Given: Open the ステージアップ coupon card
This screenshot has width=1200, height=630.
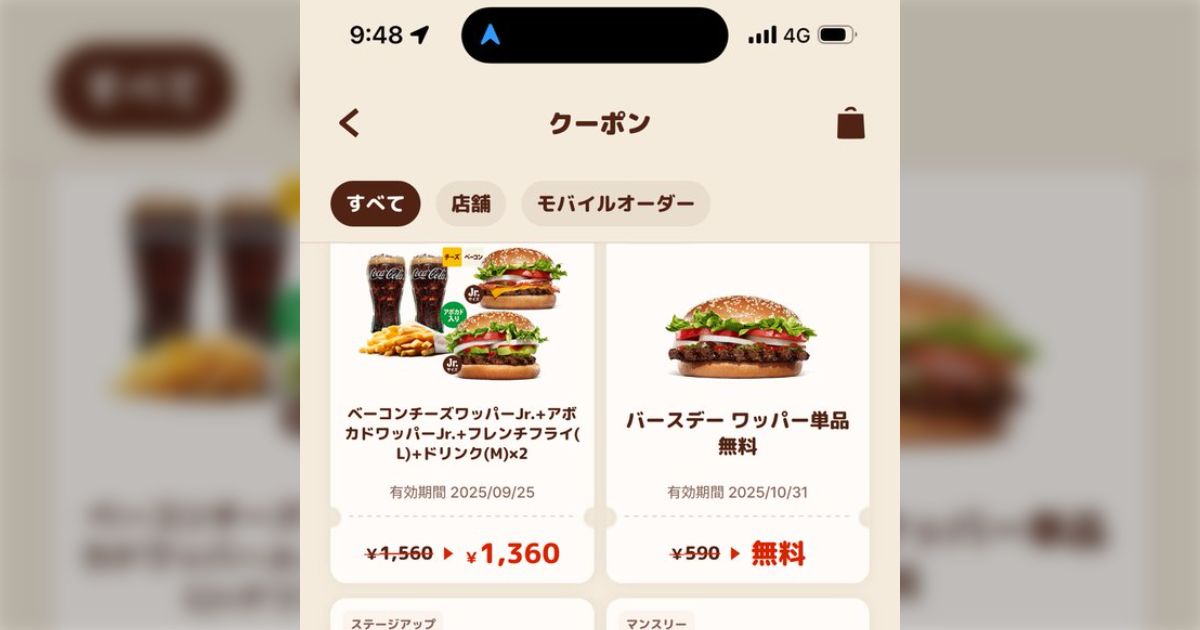Looking at the screenshot, I should point(462,616).
